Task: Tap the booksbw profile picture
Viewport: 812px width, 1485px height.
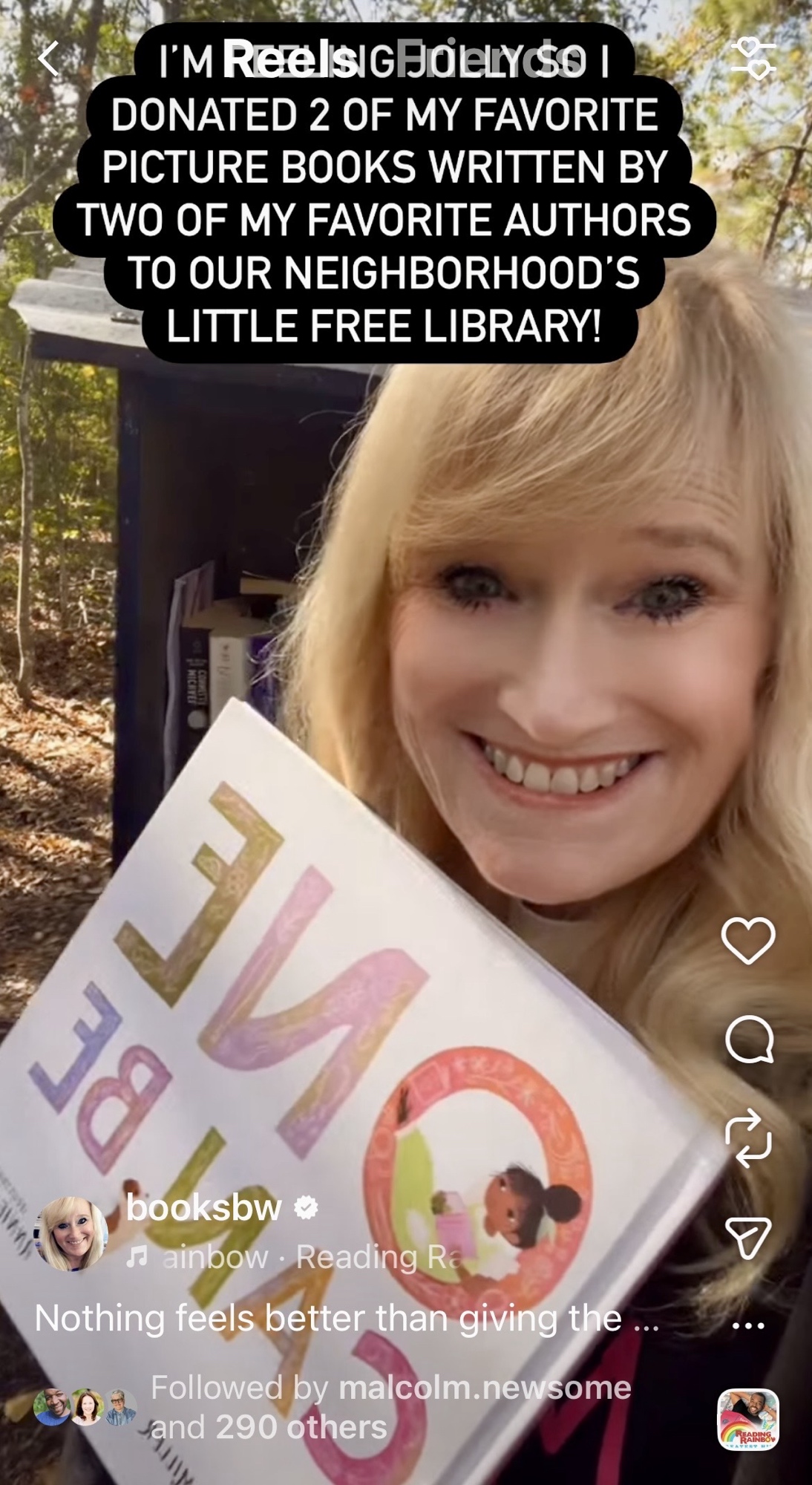Action: [x=72, y=1233]
